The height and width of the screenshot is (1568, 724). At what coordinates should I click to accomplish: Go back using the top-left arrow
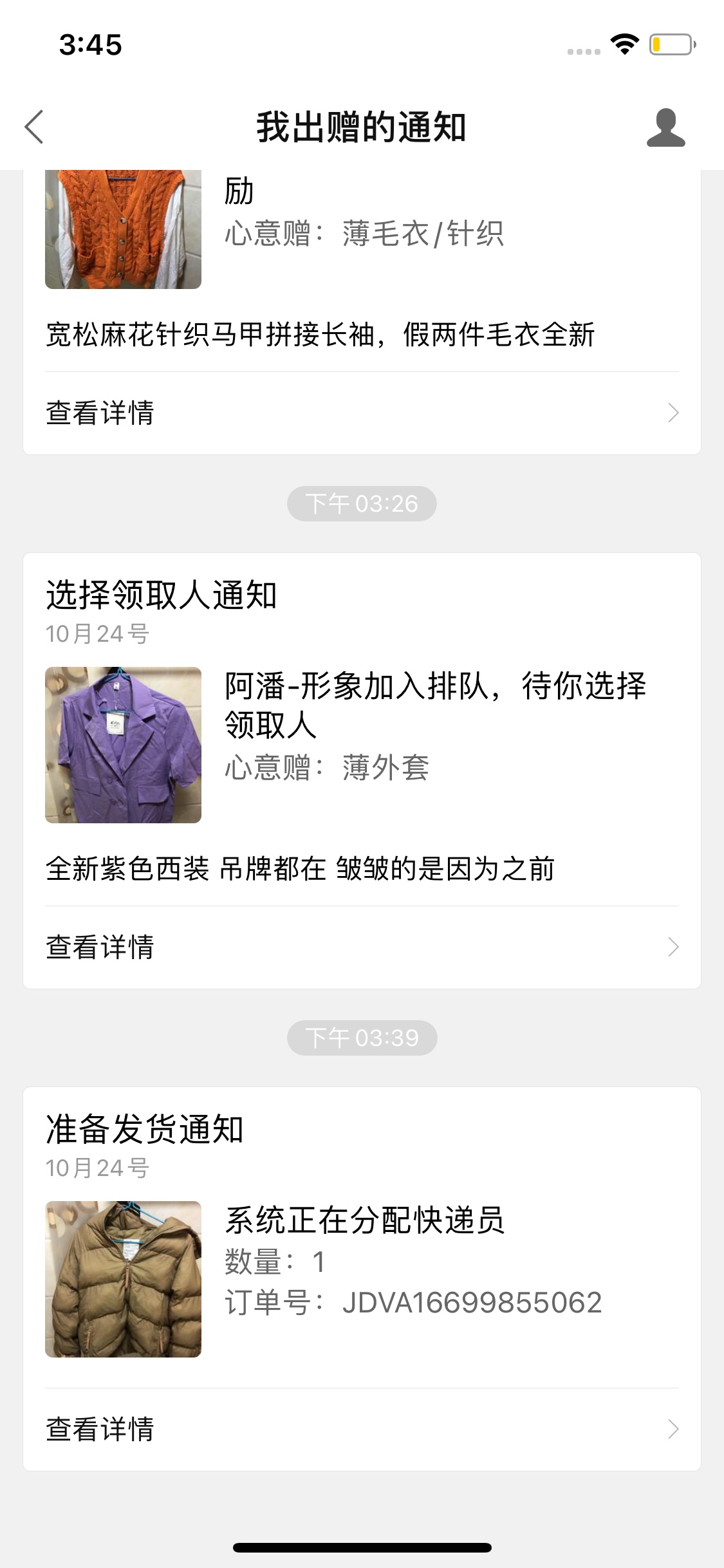tap(35, 127)
